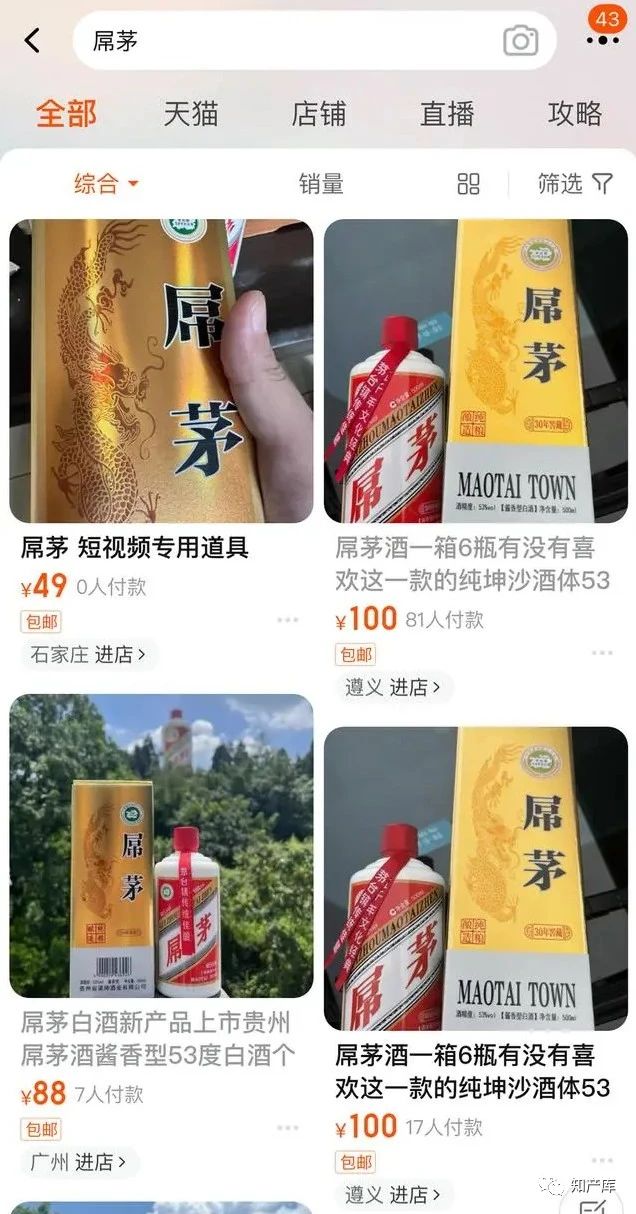
Task: Enter the 石家庄 shop via 进店
Action: (x=89, y=655)
